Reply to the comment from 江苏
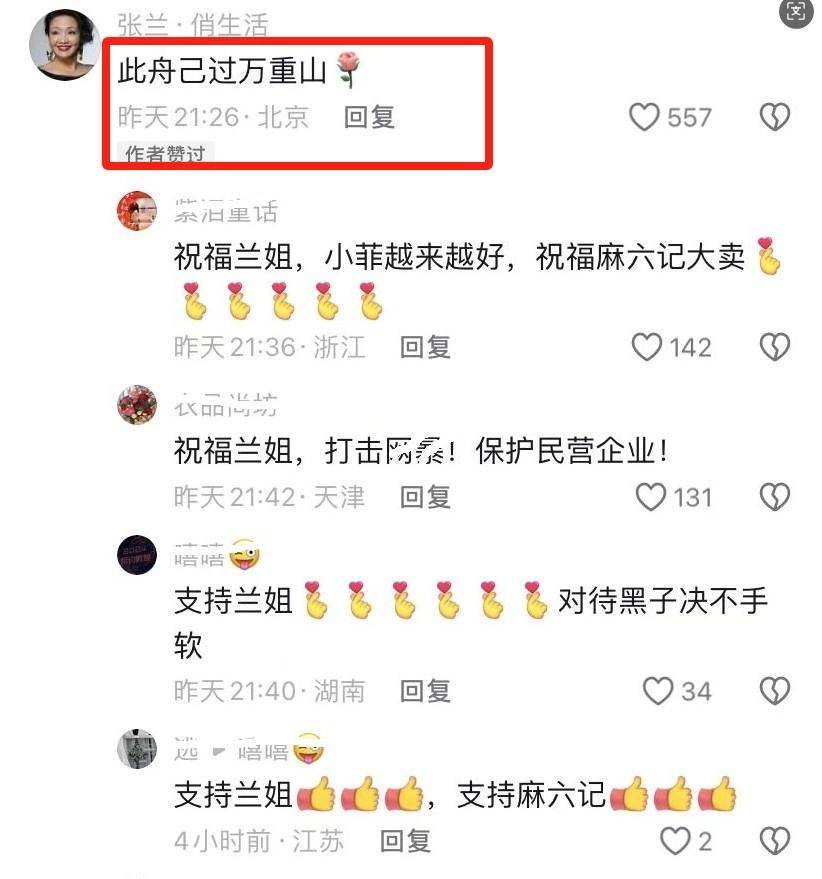Viewport: 822px width, 879px height. coord(405,841)
